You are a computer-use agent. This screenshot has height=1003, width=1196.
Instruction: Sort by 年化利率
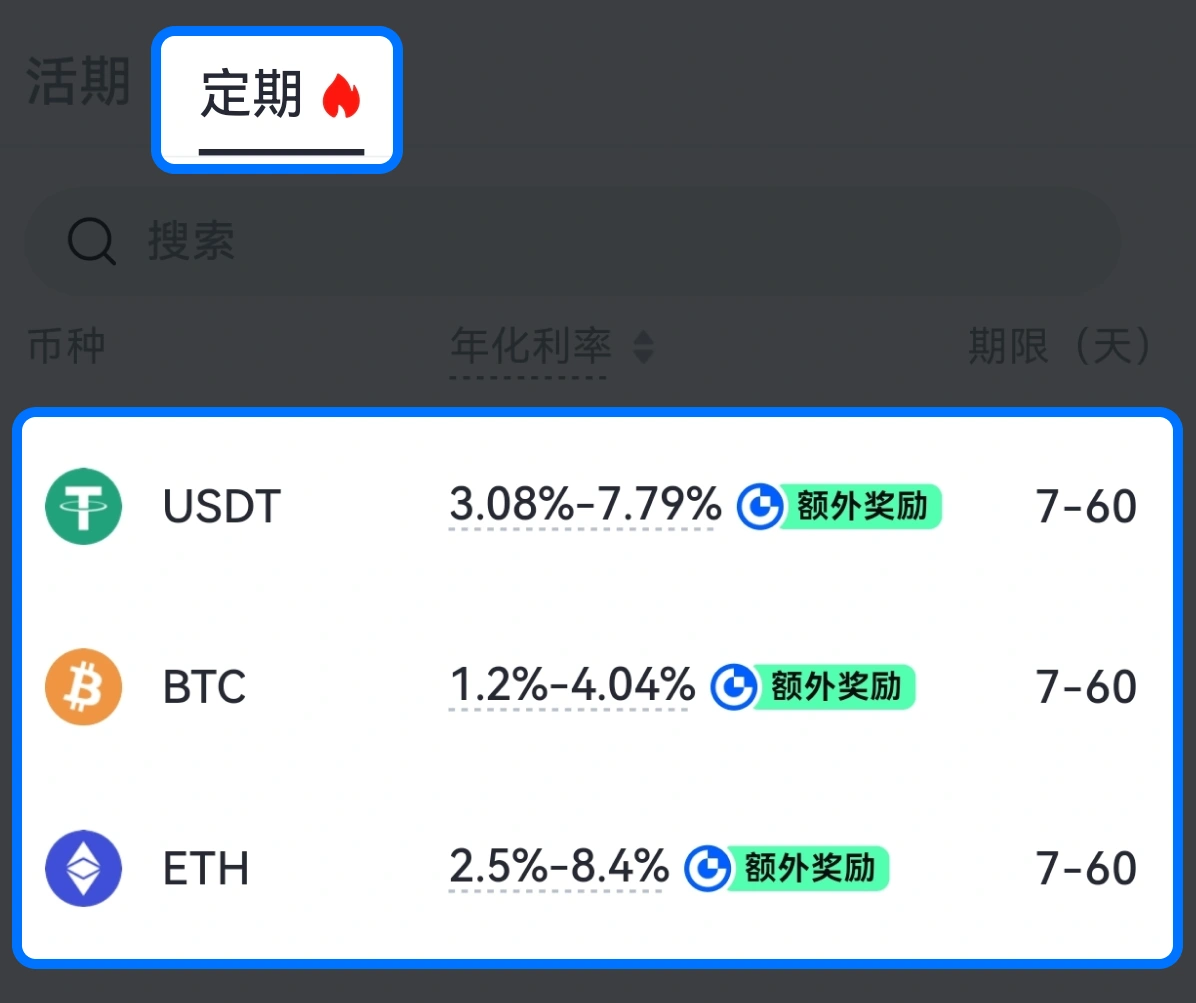pos(551,348)
